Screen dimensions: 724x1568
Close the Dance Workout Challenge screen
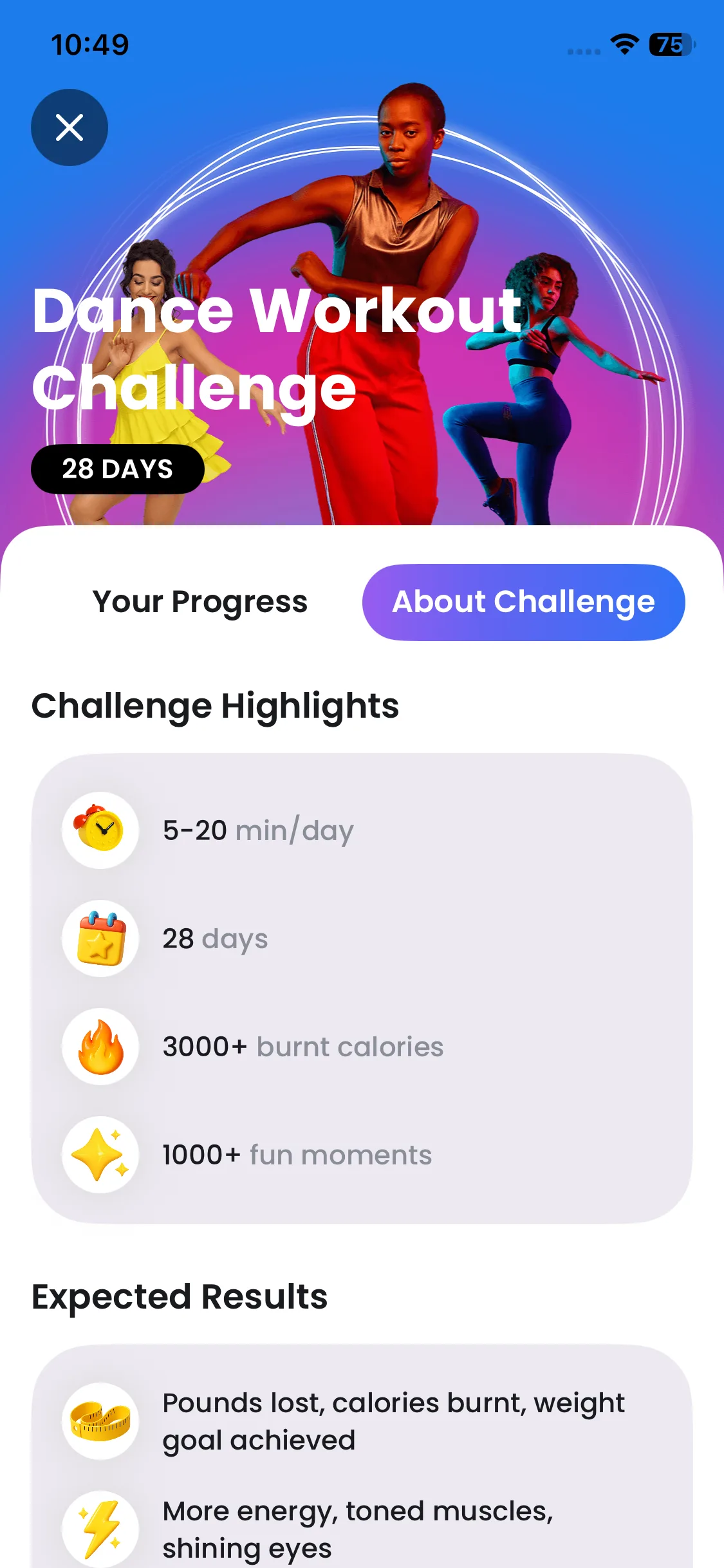point(70,127)
